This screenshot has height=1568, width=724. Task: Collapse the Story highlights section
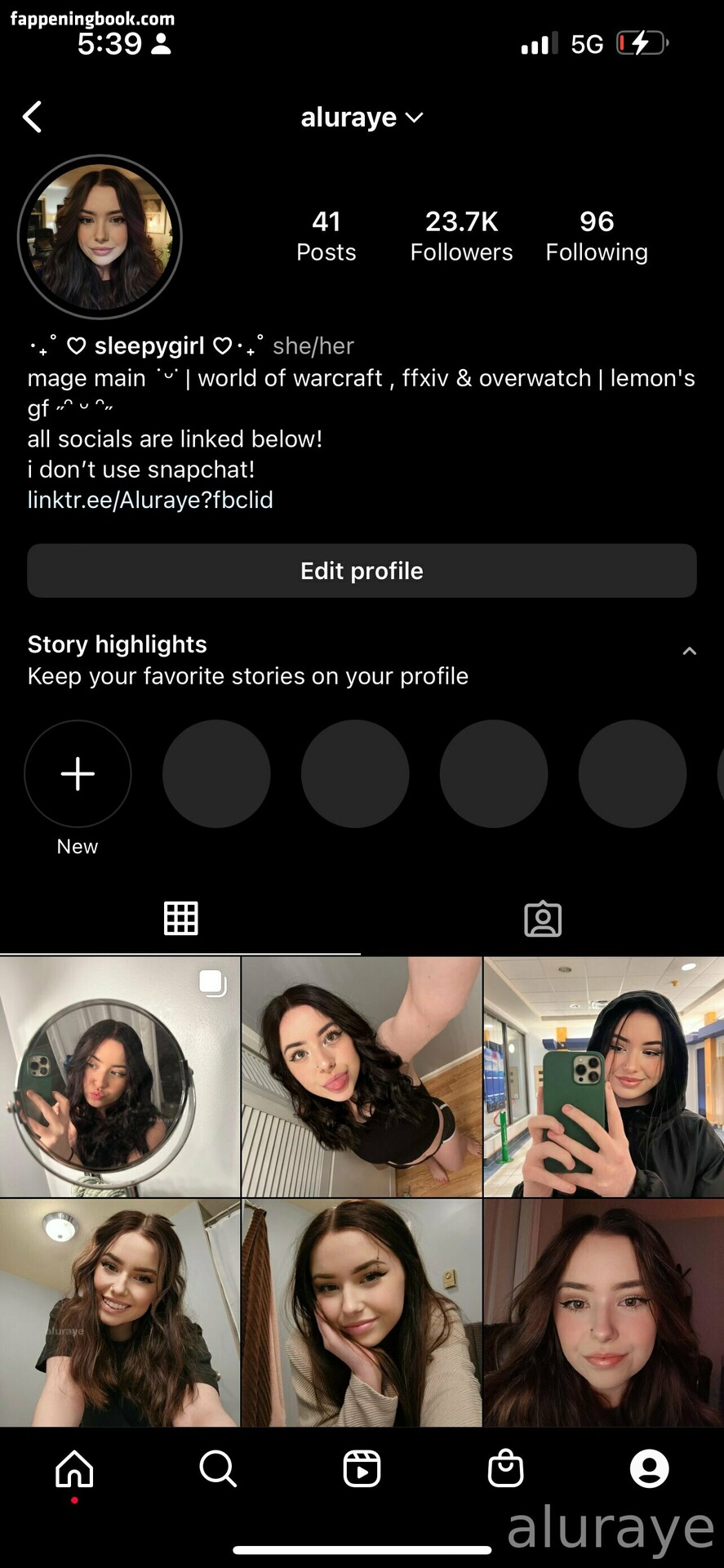click(689, 651)
